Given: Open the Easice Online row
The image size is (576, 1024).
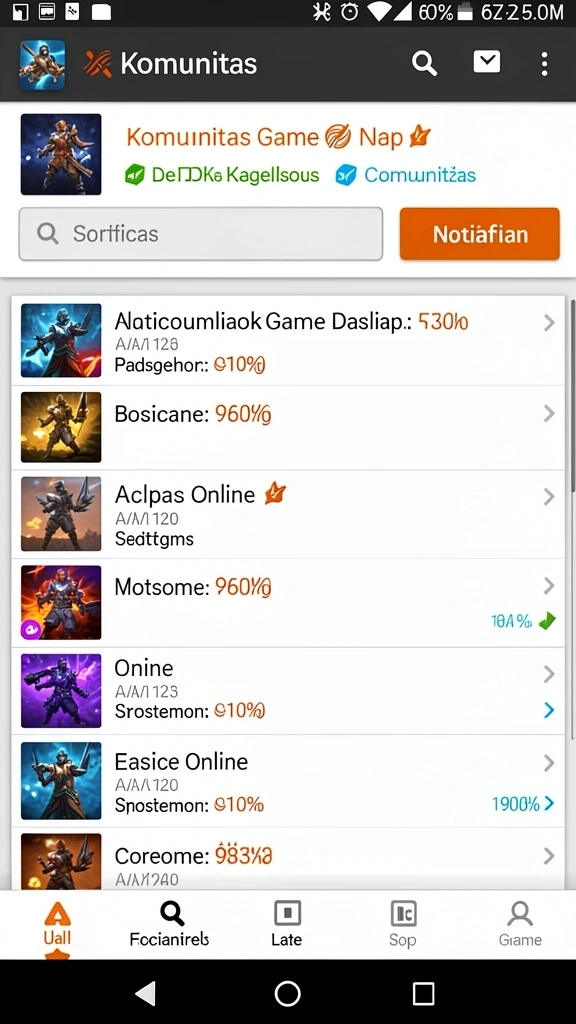Looking at the screenshot, I should [x=288, y=781].
